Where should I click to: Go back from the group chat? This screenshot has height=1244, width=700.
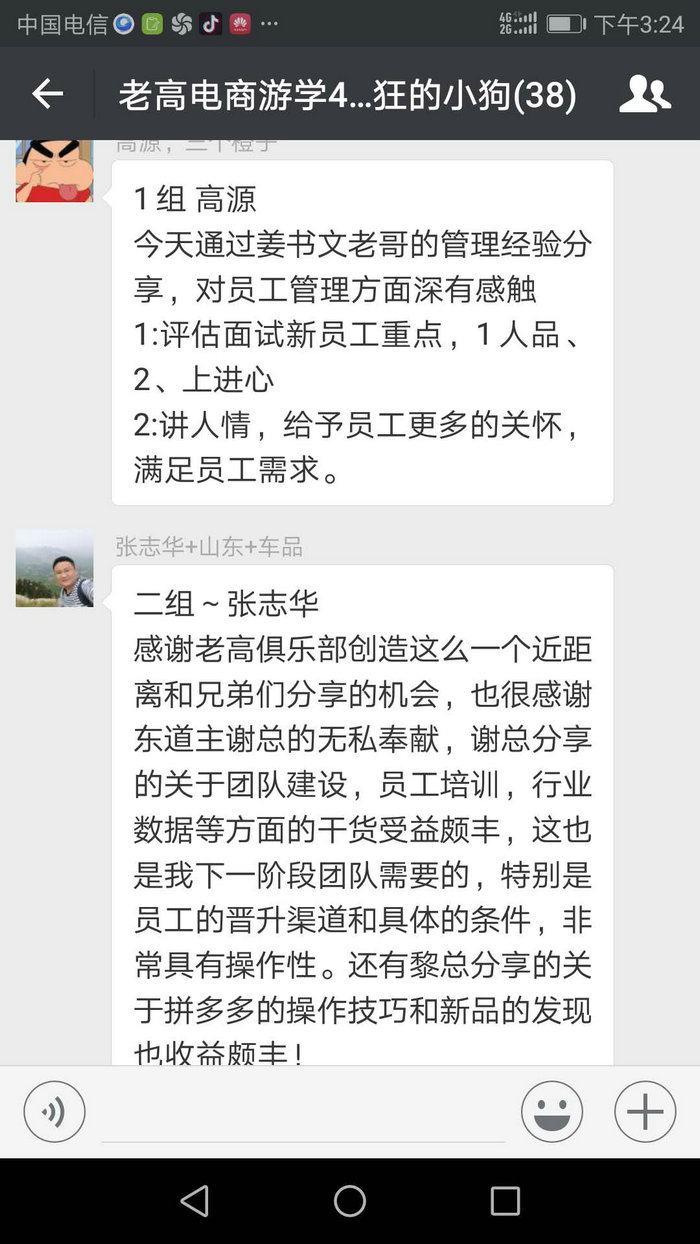[47, 94]
